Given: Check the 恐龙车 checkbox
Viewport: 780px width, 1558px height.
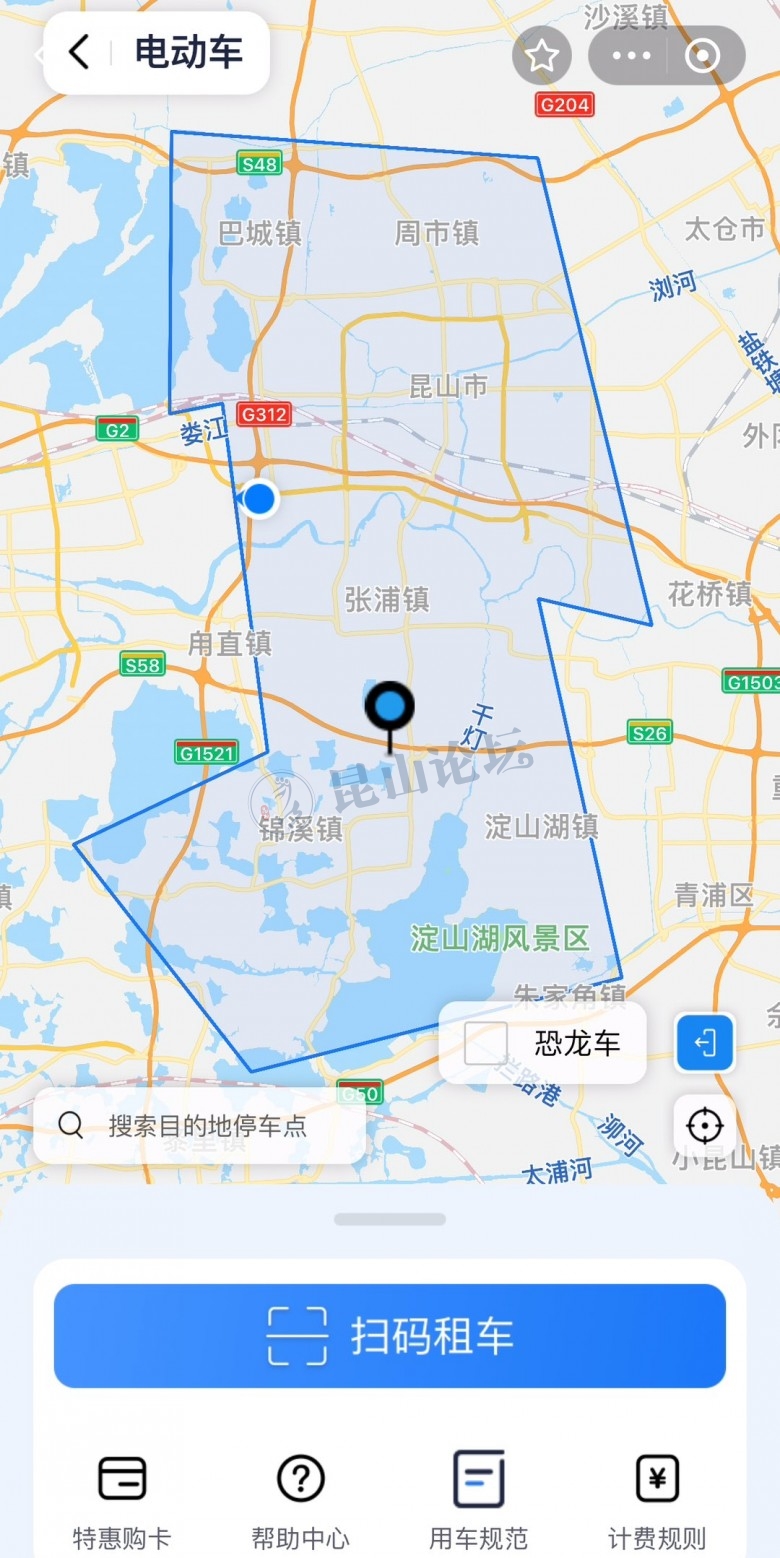Looking at the screenshot, I should (486, 1044).
